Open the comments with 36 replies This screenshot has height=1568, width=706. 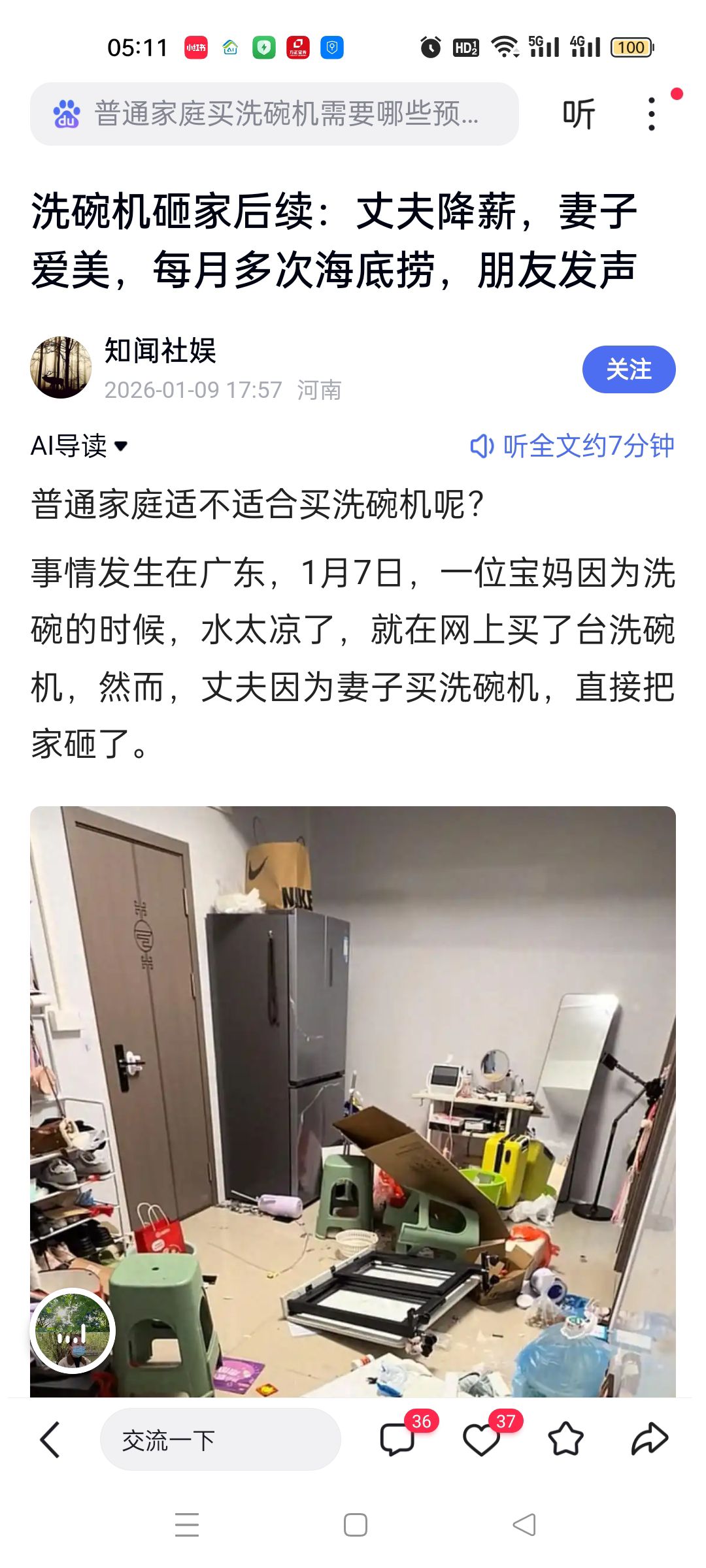(x=397, y=1439)
